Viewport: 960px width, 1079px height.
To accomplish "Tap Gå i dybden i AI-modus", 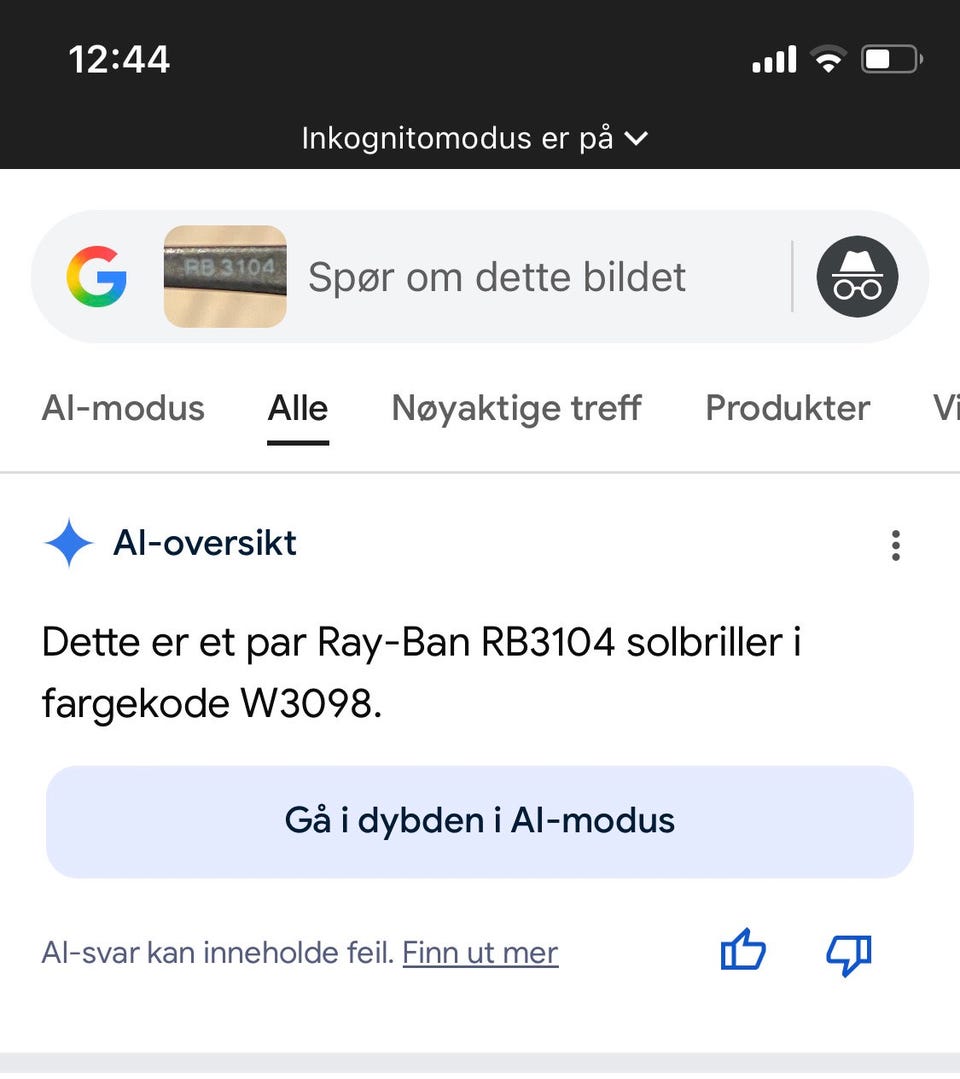I will [x=480, y=821].
